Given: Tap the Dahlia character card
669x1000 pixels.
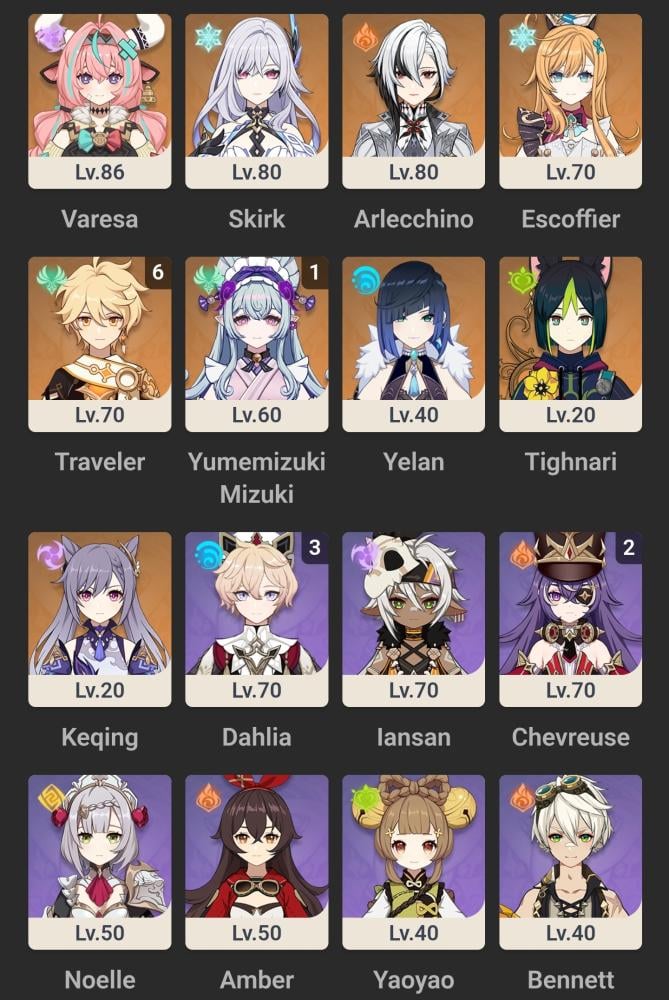Looking at the screenshot, I should click(x=256, y=619).
